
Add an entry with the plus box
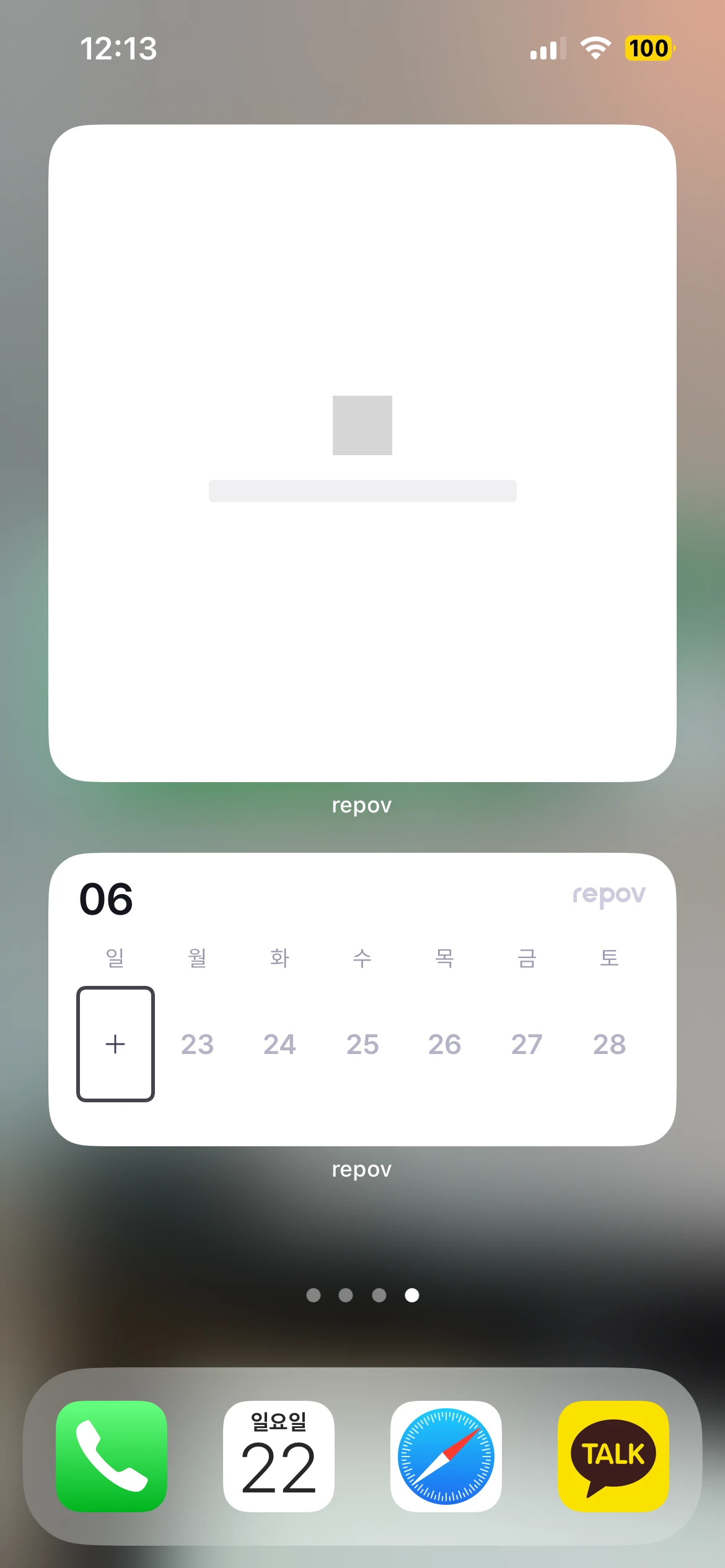click(115, 1044)
